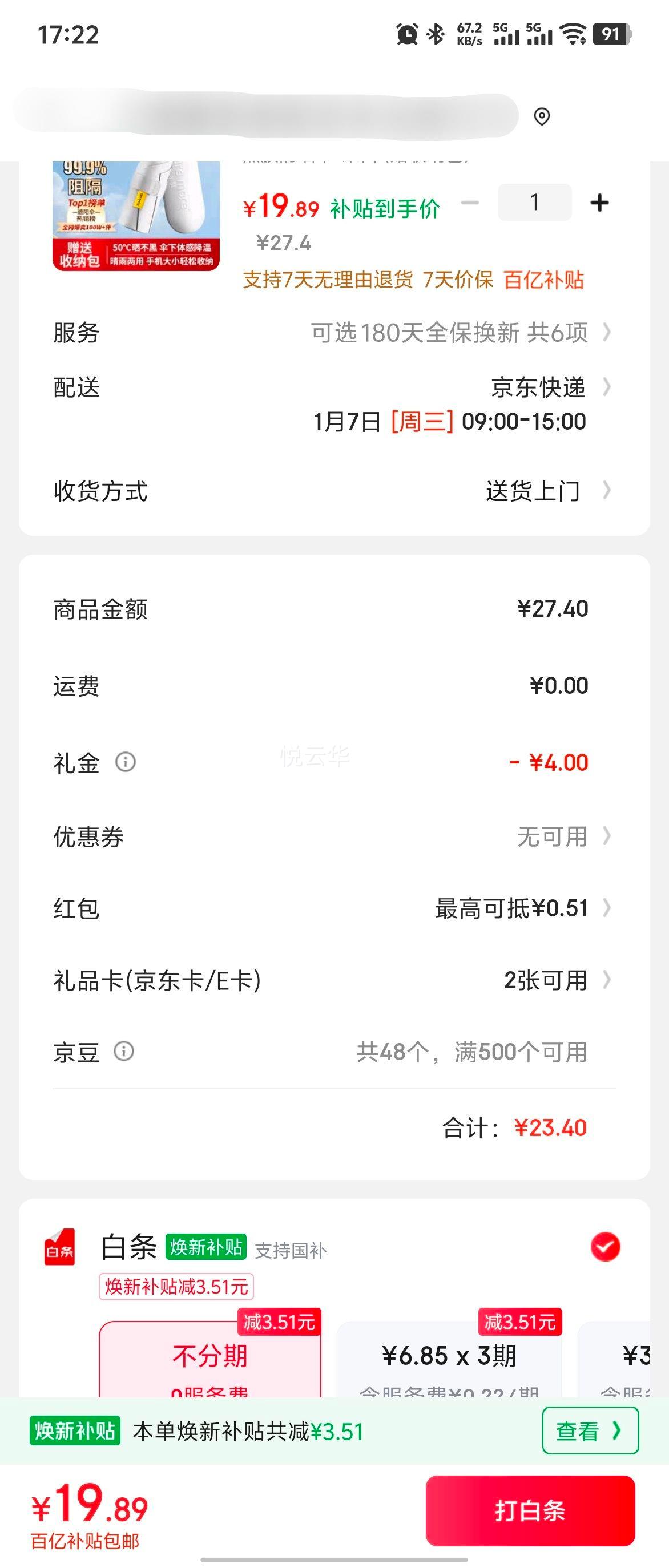Change the 配送 delivery time
This screenshot has width=669, height=1568.
449,404
